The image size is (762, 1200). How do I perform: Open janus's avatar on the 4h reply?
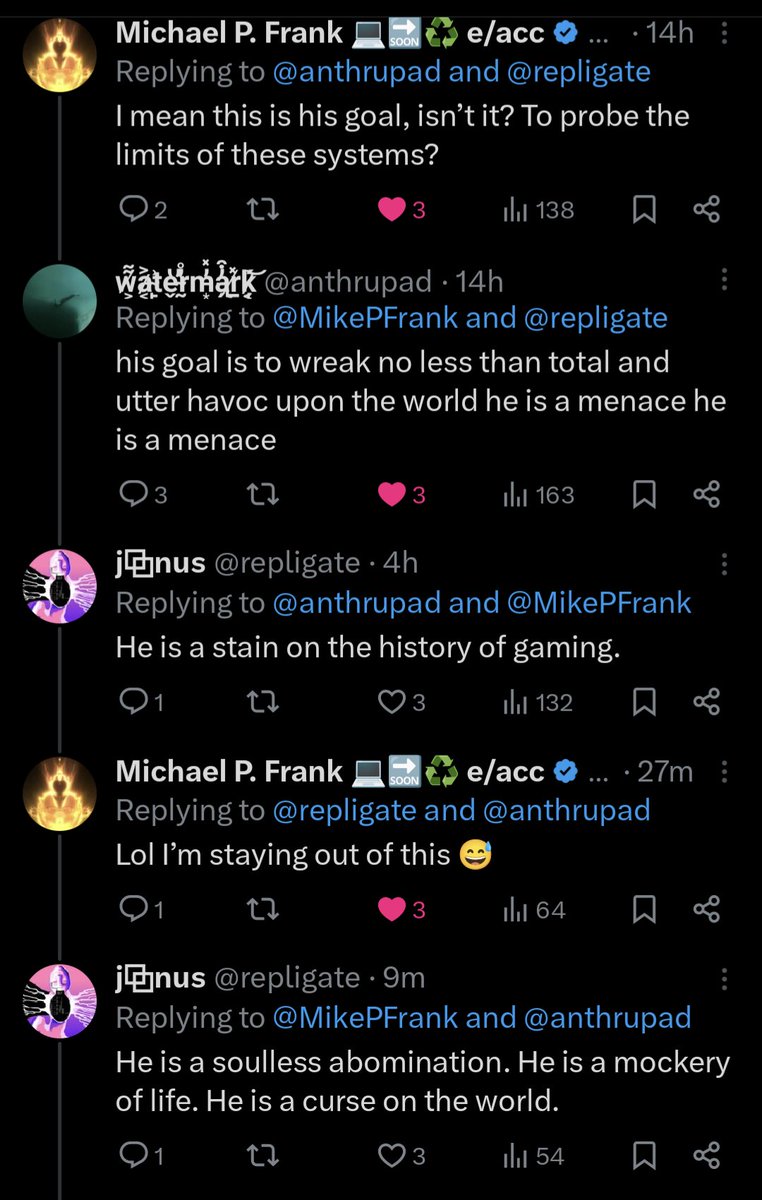point(59,588)
